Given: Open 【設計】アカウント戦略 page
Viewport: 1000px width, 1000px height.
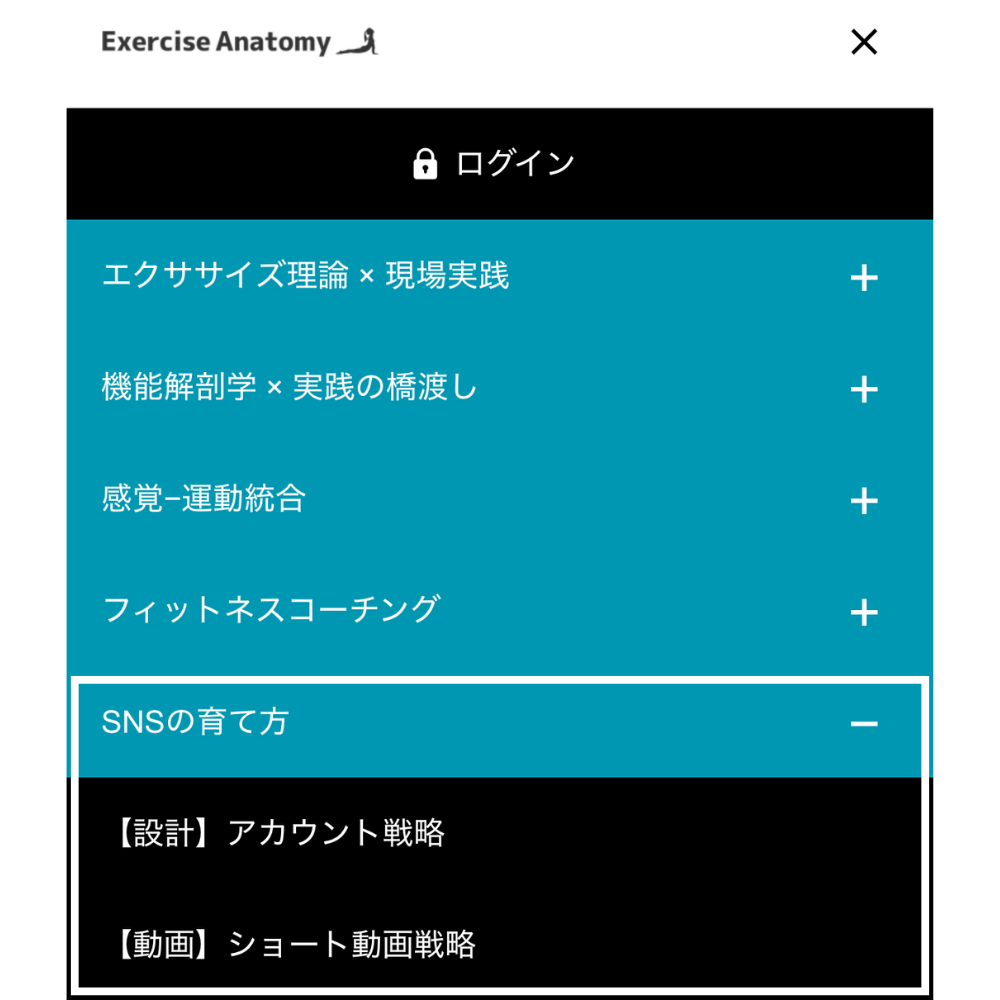Looking at the screenshot, I should [280, 833].
